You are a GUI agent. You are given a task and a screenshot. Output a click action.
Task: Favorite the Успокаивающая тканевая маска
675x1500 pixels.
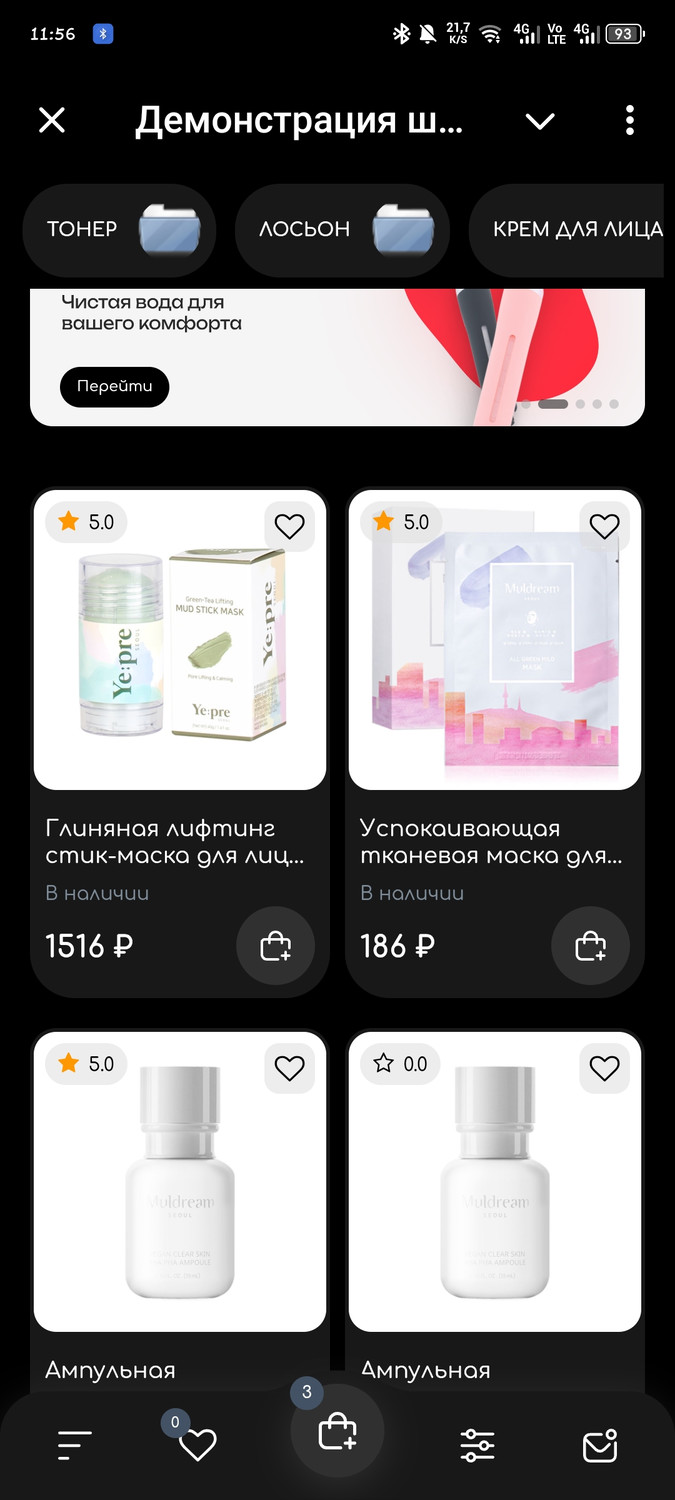[x=604, y=526]
